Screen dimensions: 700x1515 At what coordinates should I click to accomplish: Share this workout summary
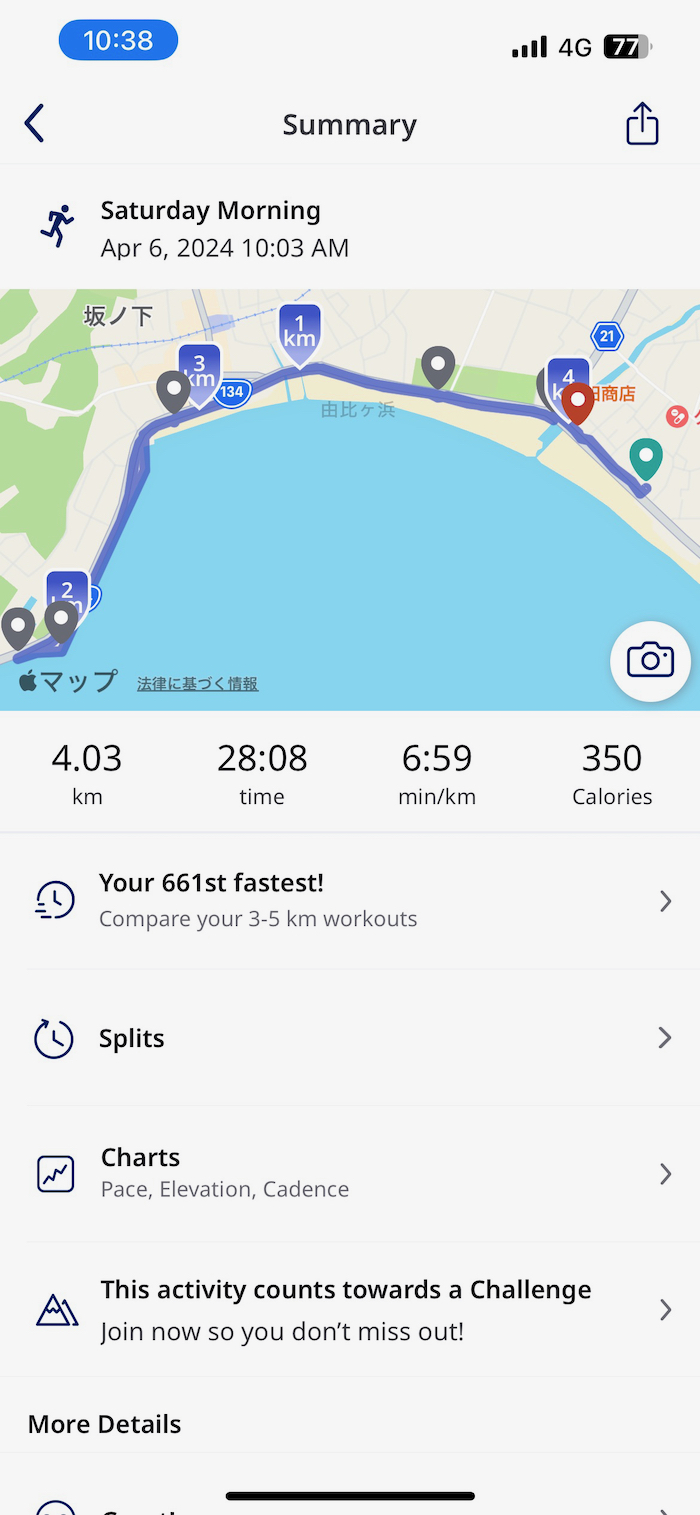click(642, 124)
